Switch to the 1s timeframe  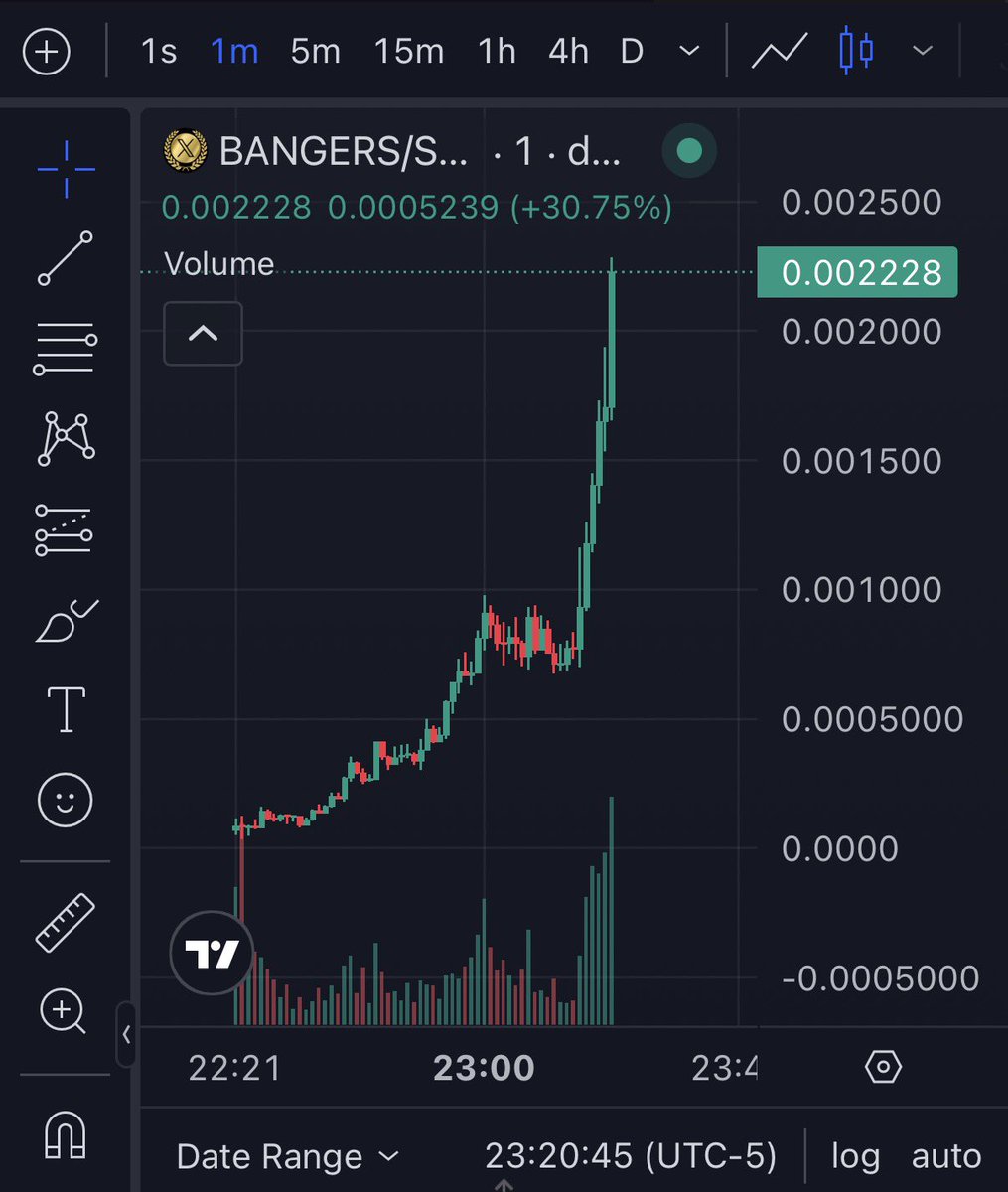[x=159, y=51]
